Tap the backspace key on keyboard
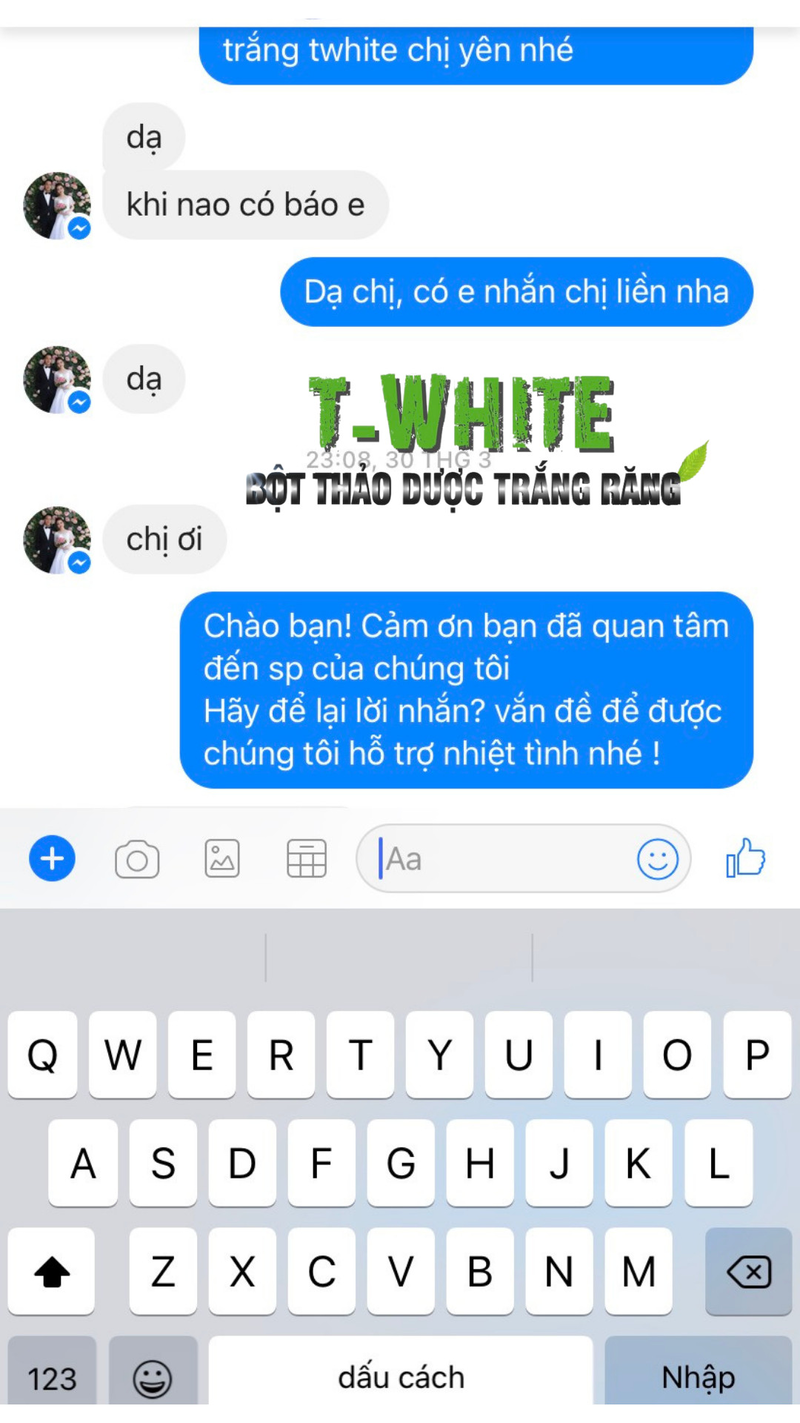 pos(749,1272)
